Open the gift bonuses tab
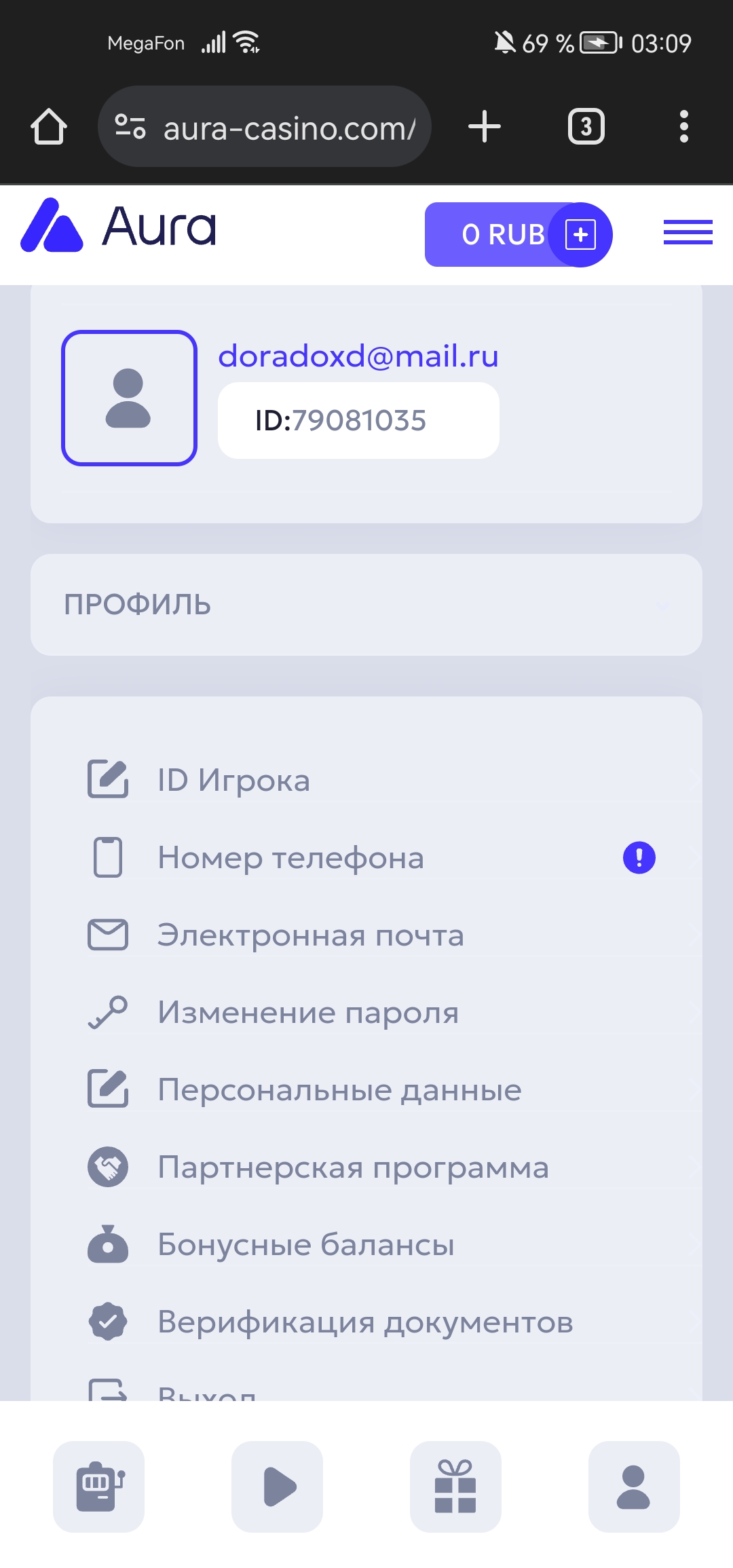The height and width of the screenshot is (1568, 733). pos(455,1487)
